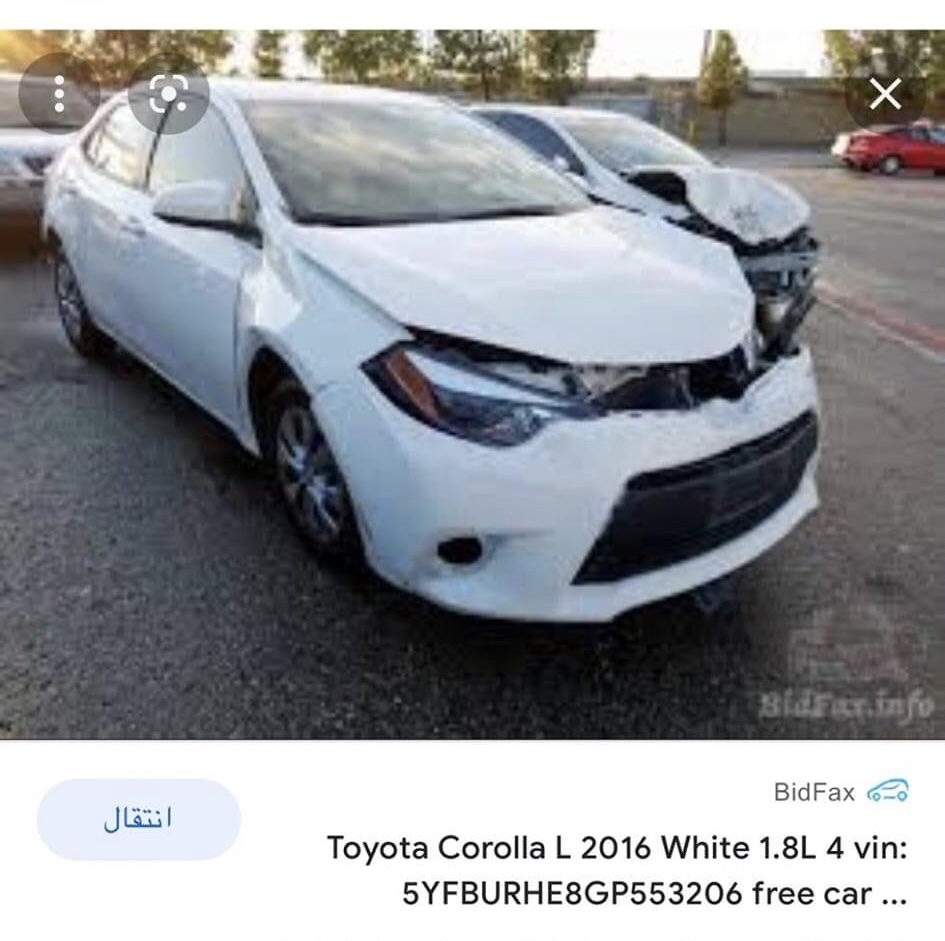This screenshot has height=941, width=945.
Task: Open the BidFax source site
Action: point(840,793)
